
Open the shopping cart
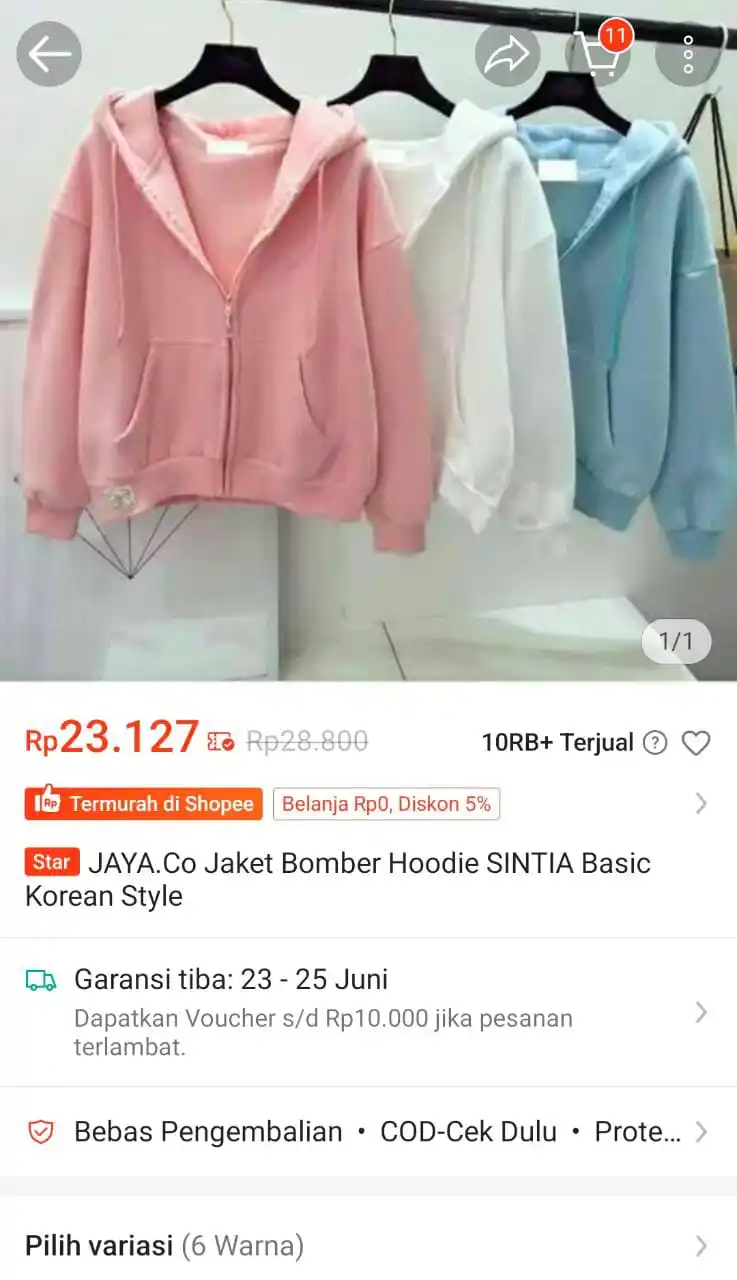click(x=598, y=54)
